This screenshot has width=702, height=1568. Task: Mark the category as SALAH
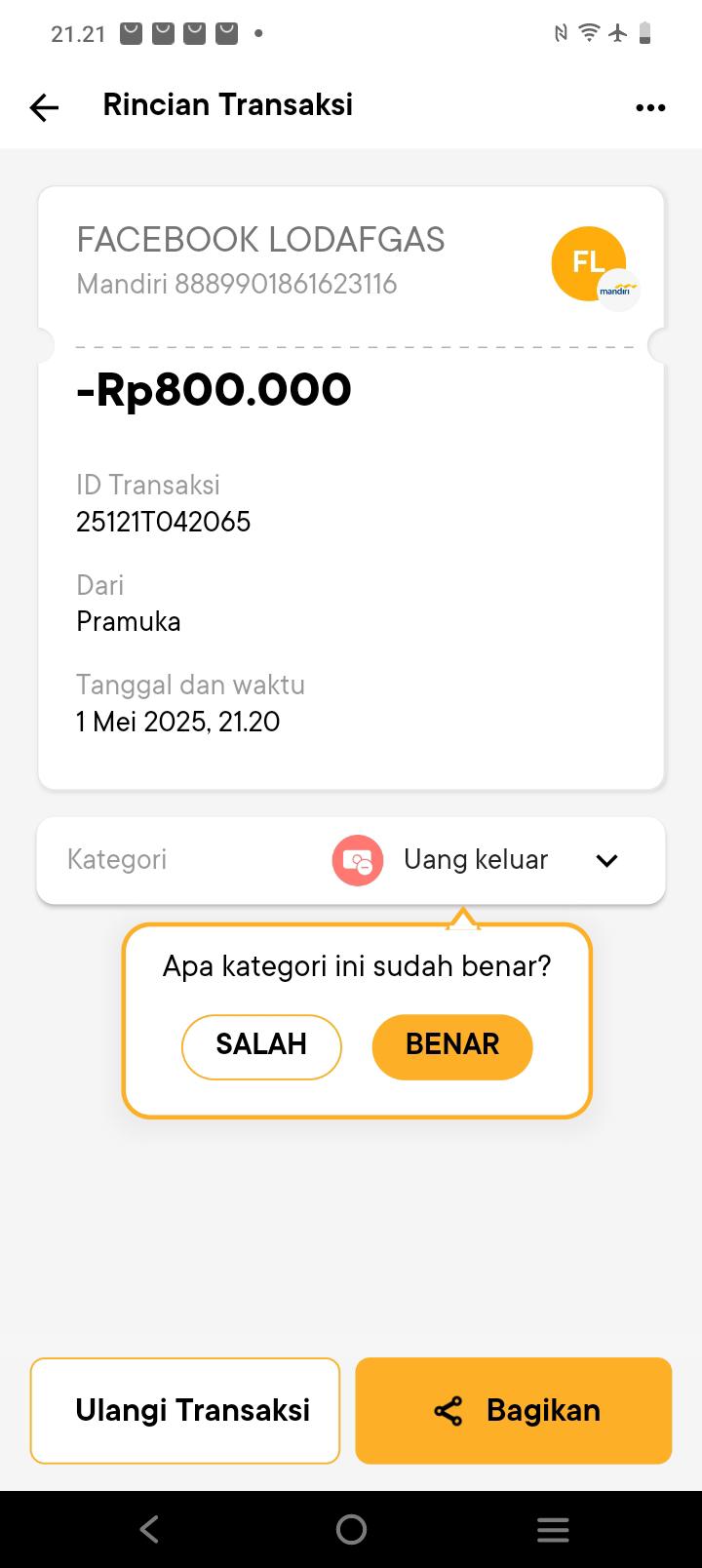coord(261,1046)
